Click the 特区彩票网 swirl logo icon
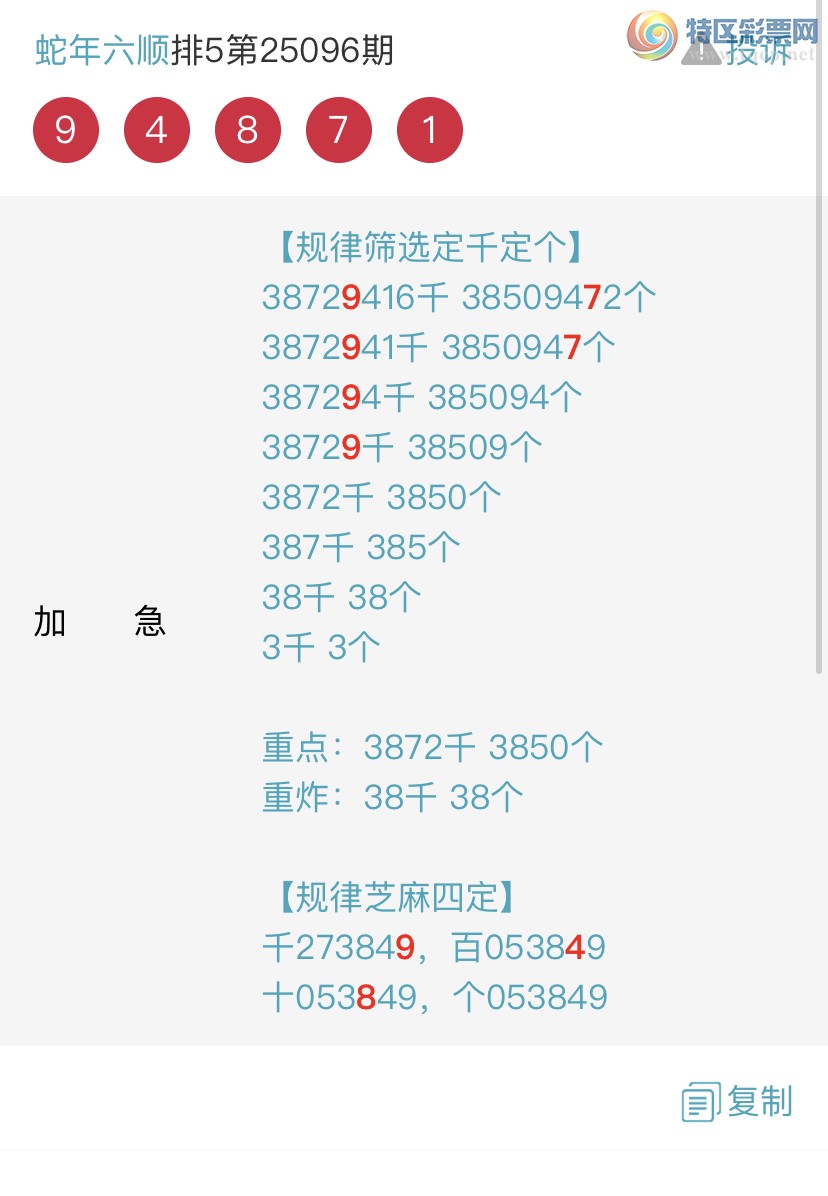Screen dimensions: 828x1196 [651, 33]
